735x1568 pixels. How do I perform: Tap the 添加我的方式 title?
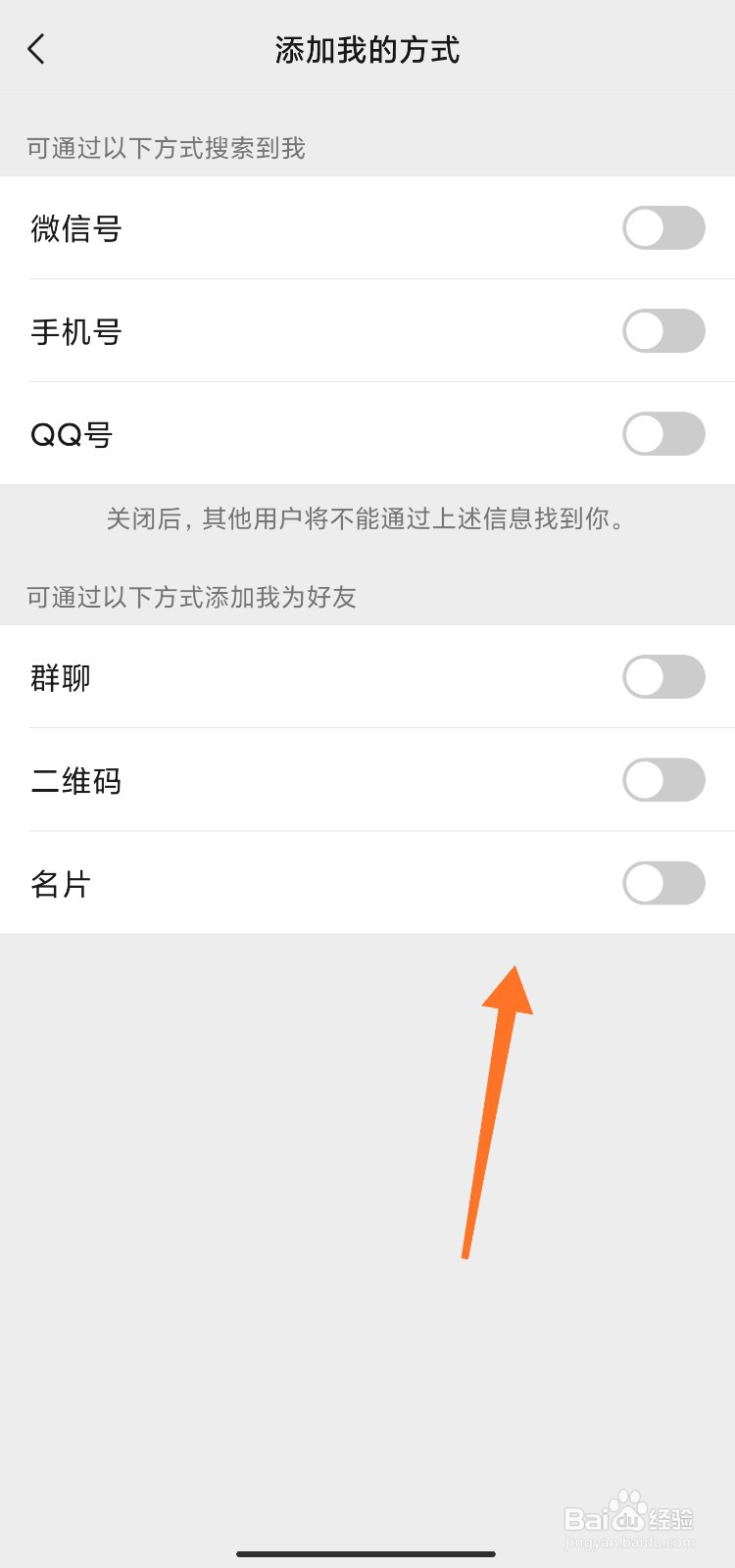[x=367, y=48]
